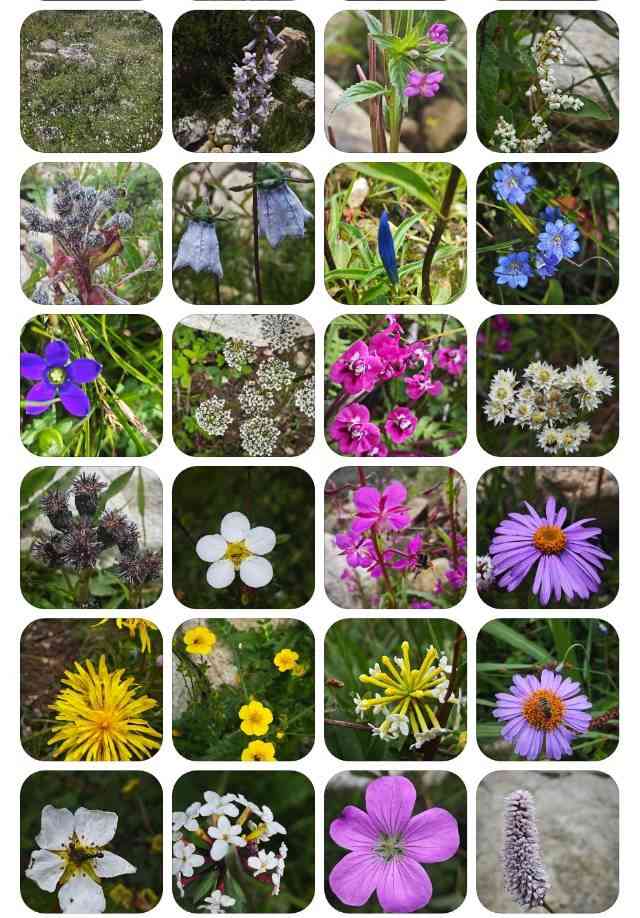Screen dimensions: 640x918
Task: Open the pale purple spike on gray rock
Action: pos(547,841)
